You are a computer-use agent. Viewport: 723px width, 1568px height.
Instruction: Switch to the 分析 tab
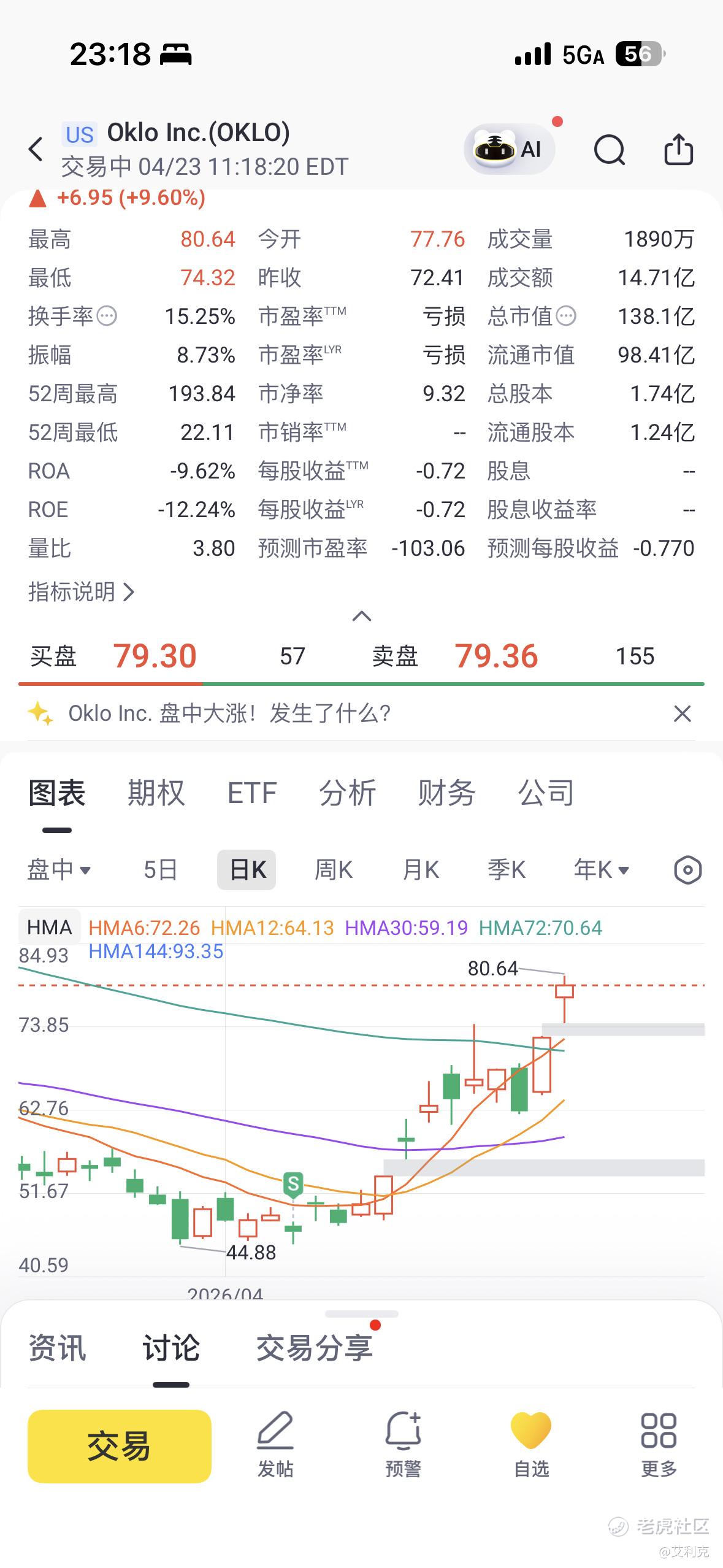click(x=347, y=793)
